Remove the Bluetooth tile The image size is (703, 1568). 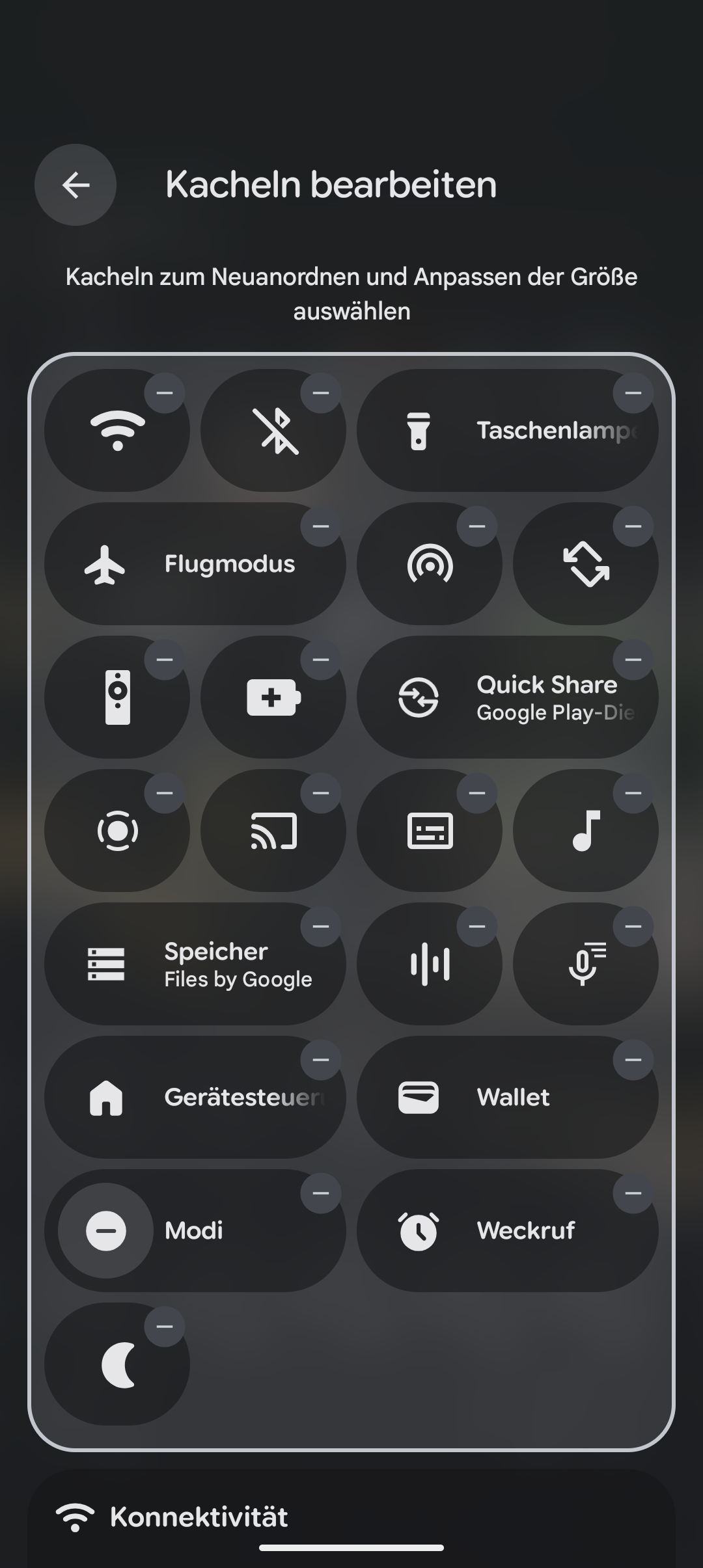321,393
